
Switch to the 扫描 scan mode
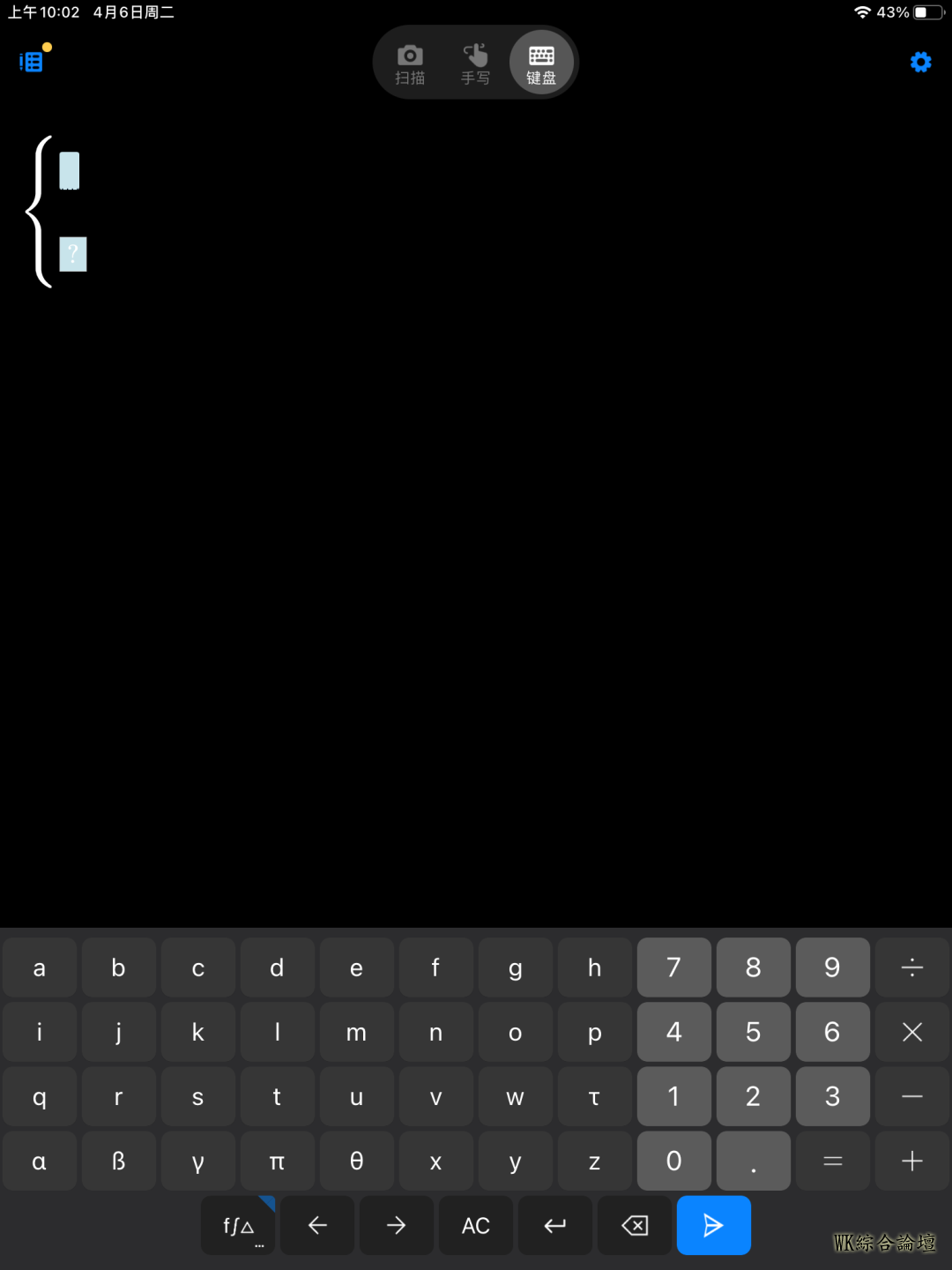410,64
